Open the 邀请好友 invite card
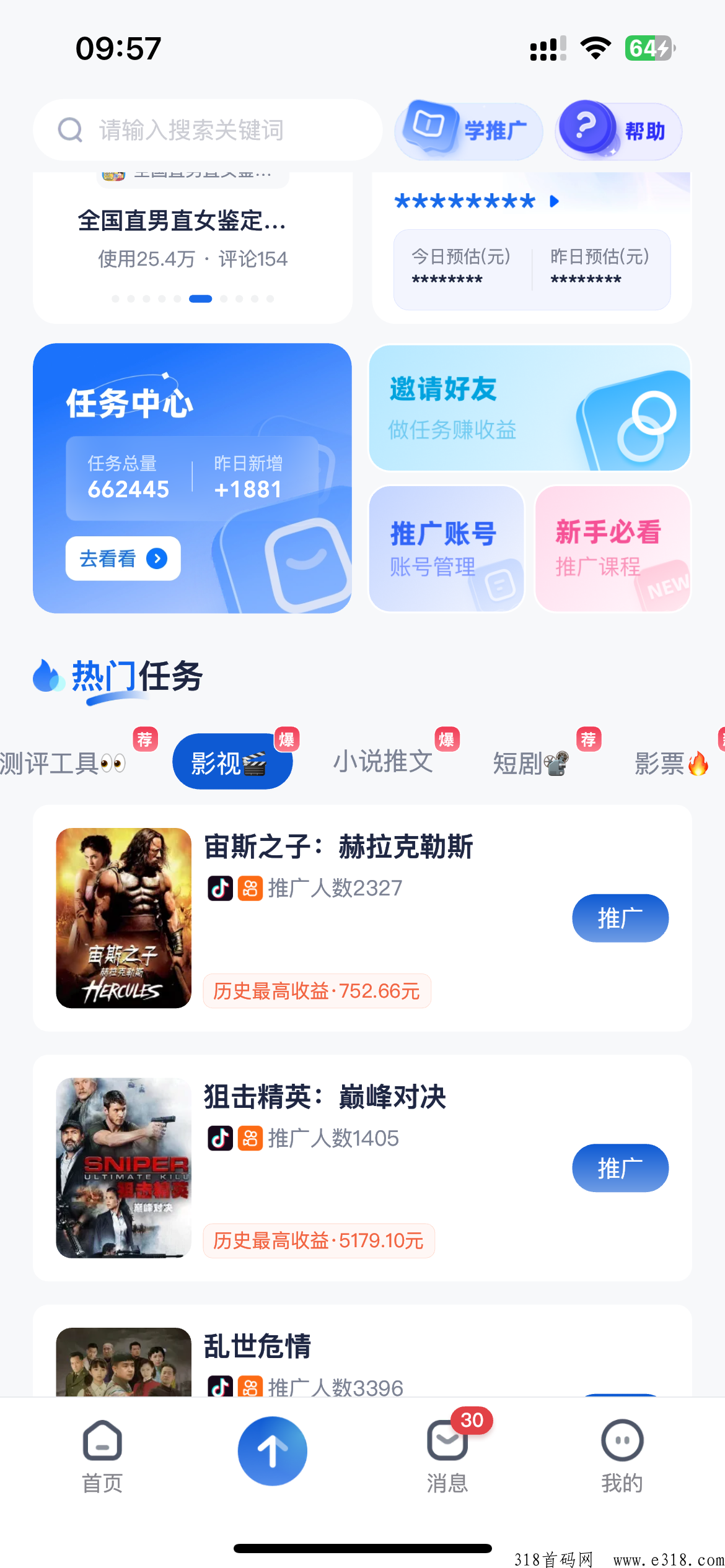The width and height of the screenshot is (725, 1568). click(x=529, y=408)
